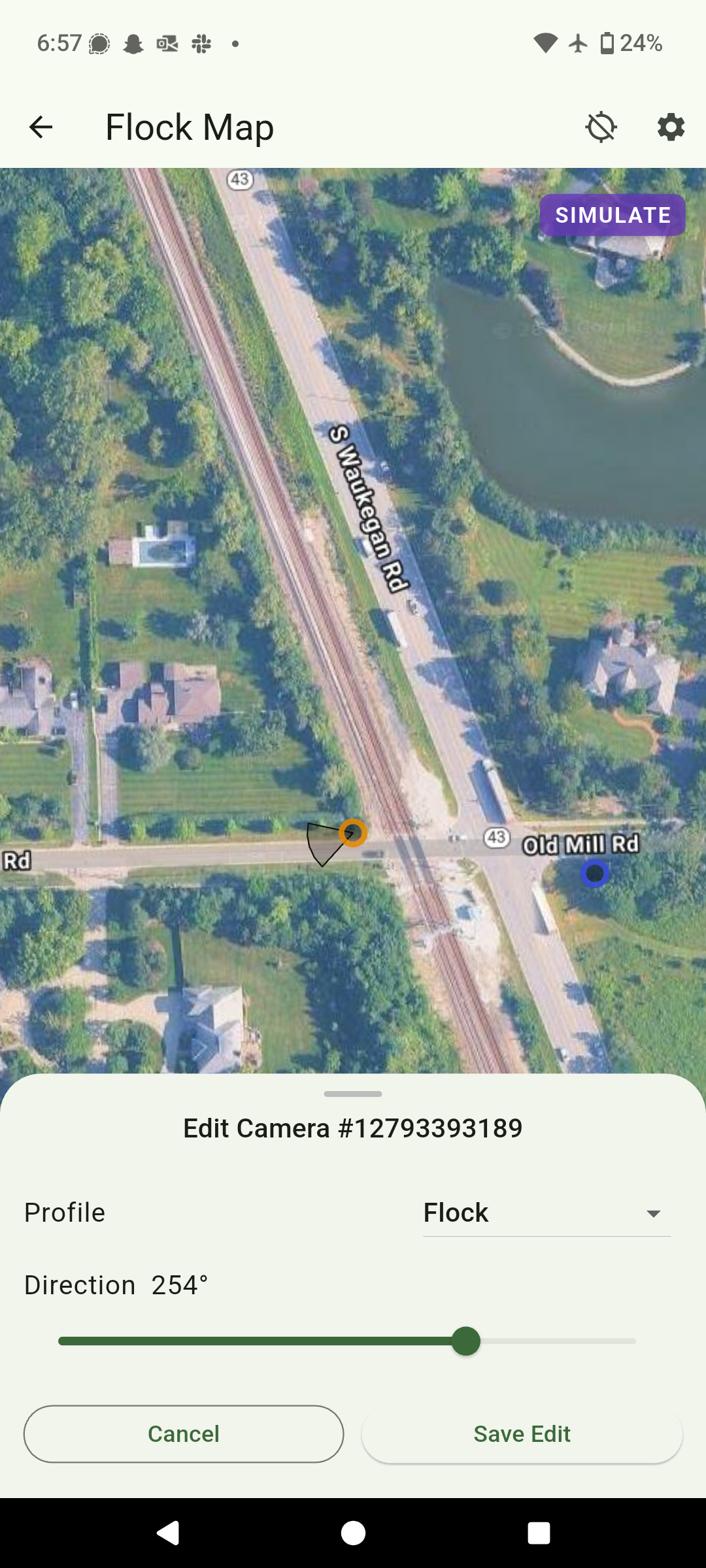706x1568 pixels.
Task: Open the system recent apps view
Action: (x=539, y=1533)
